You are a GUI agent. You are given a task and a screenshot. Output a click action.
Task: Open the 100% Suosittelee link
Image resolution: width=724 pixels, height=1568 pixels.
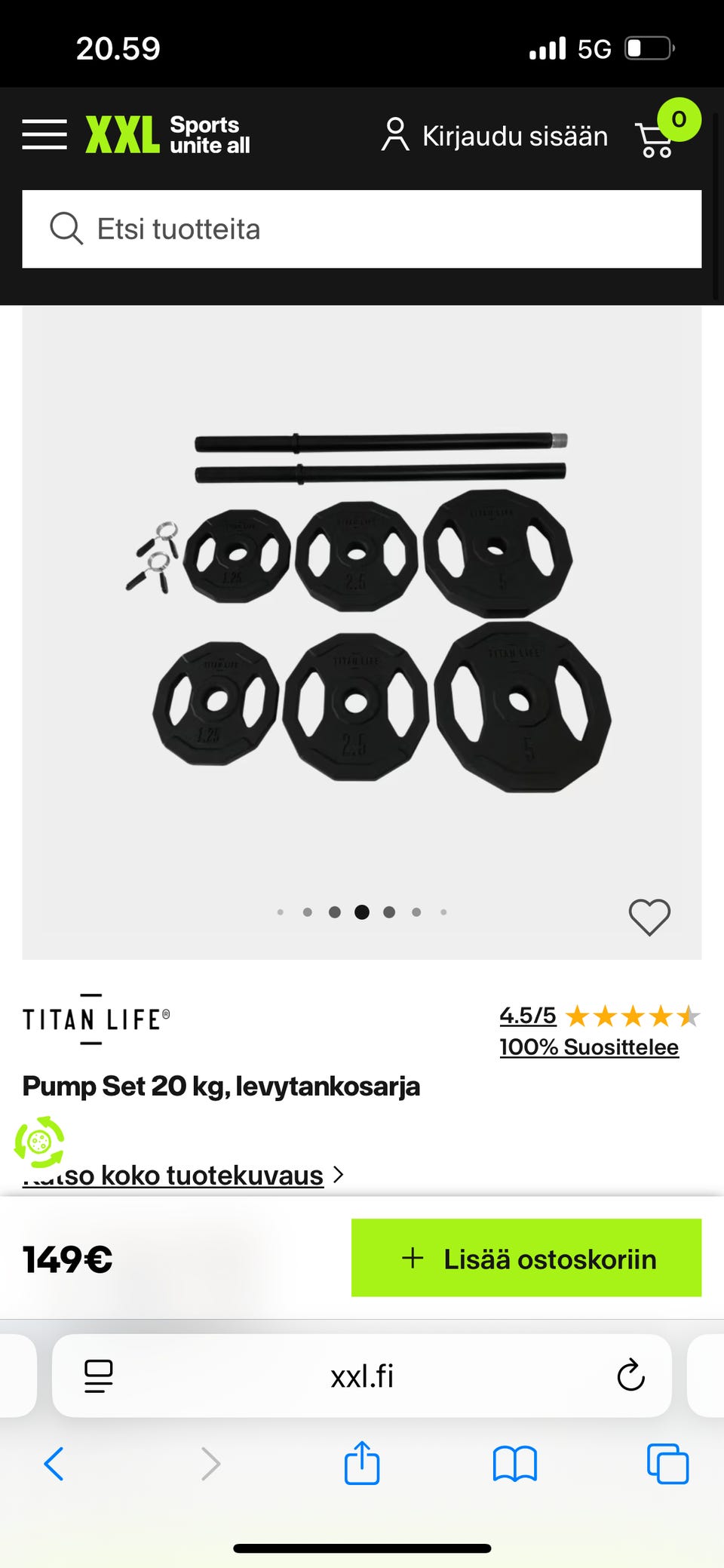click(589, 1047)
